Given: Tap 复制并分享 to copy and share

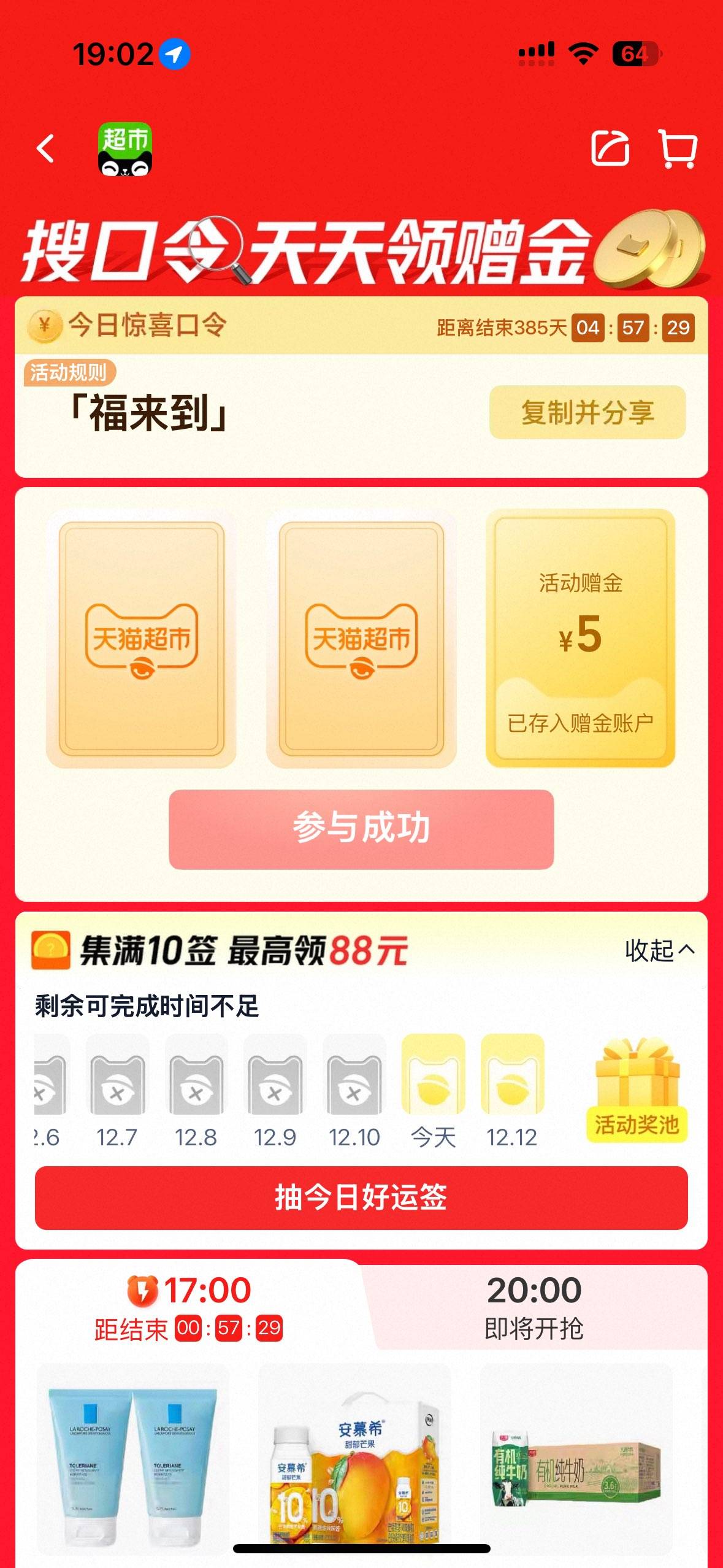Looking at the screenshot, I should [x=587, y=412].
